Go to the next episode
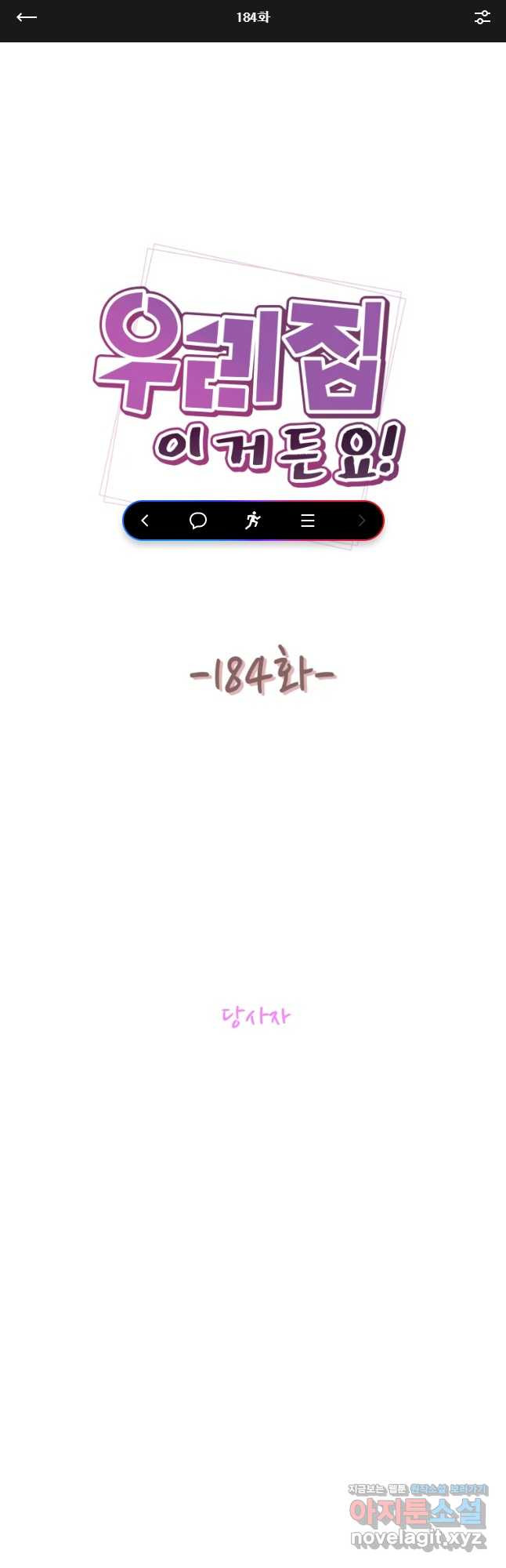The width and height of the screenshot is (506, 1568). coord(361,521)
